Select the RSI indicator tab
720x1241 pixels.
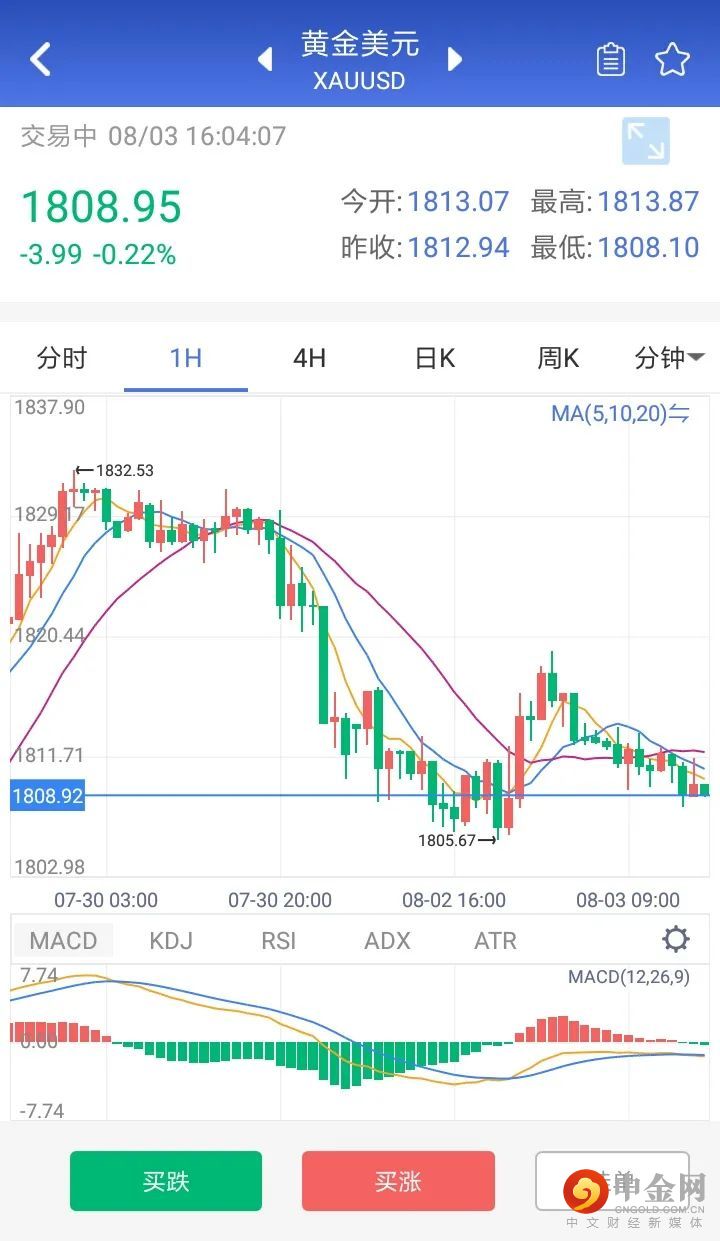point(279,940)
